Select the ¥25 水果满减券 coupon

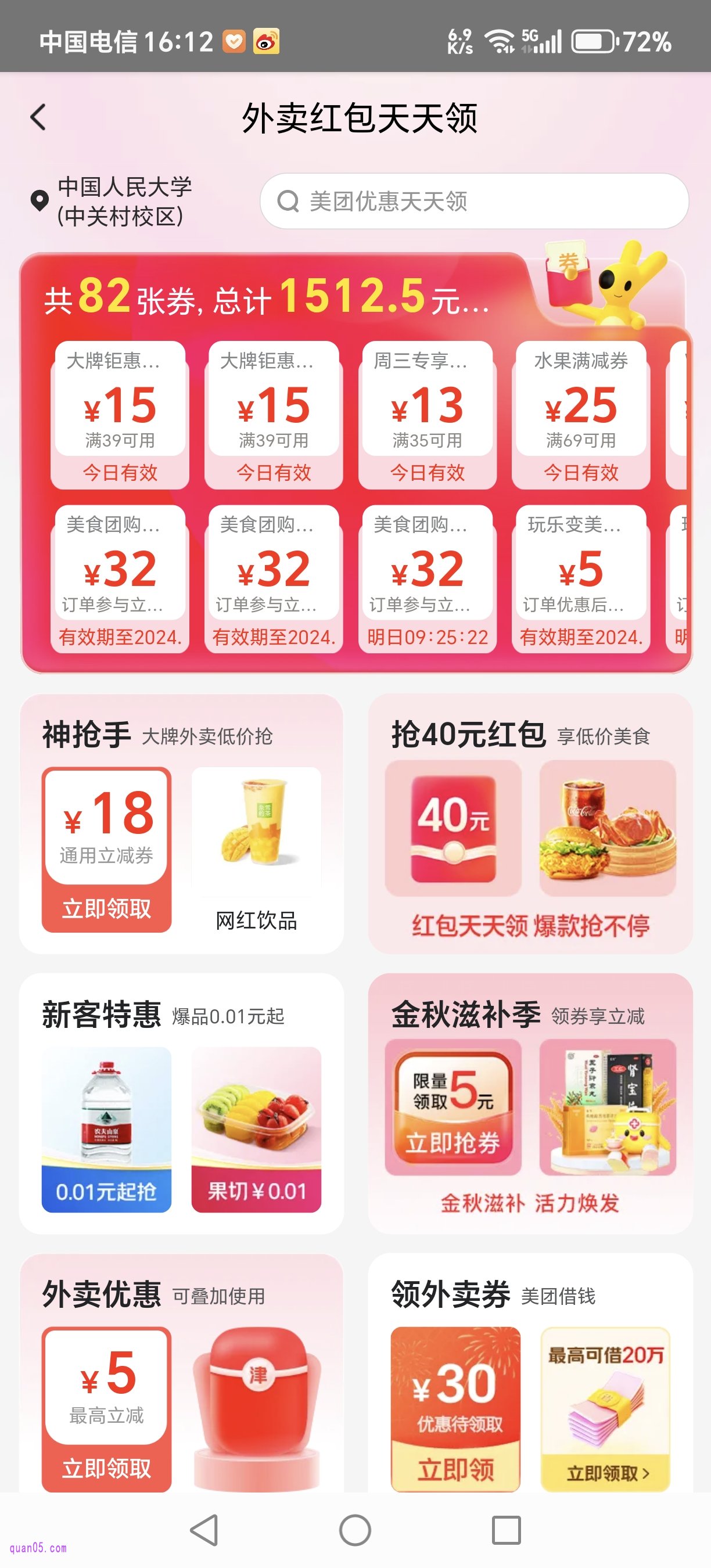click(581, 414)
